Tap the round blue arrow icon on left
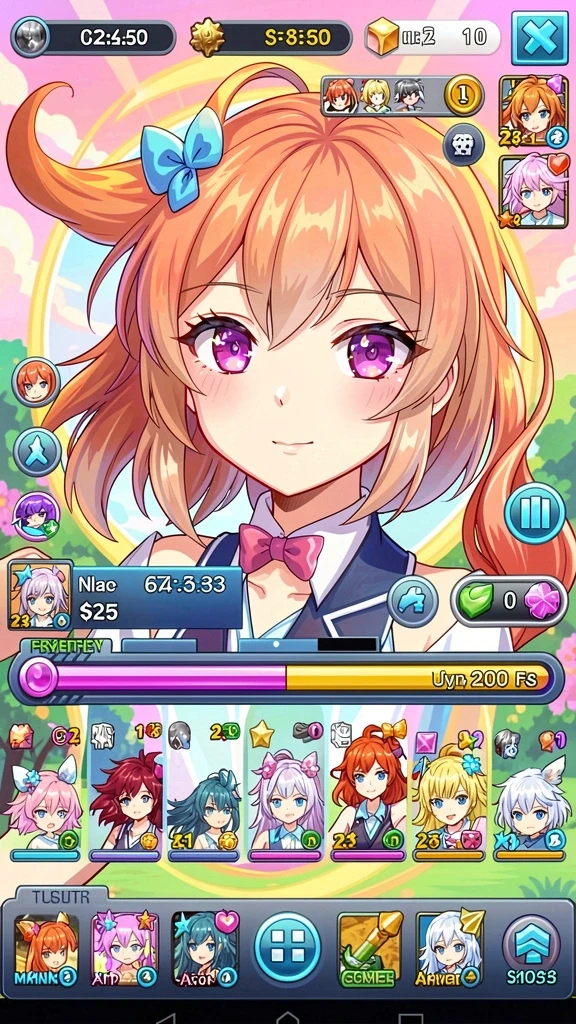This screenshot has width=576, height=1024. (37, 452)
